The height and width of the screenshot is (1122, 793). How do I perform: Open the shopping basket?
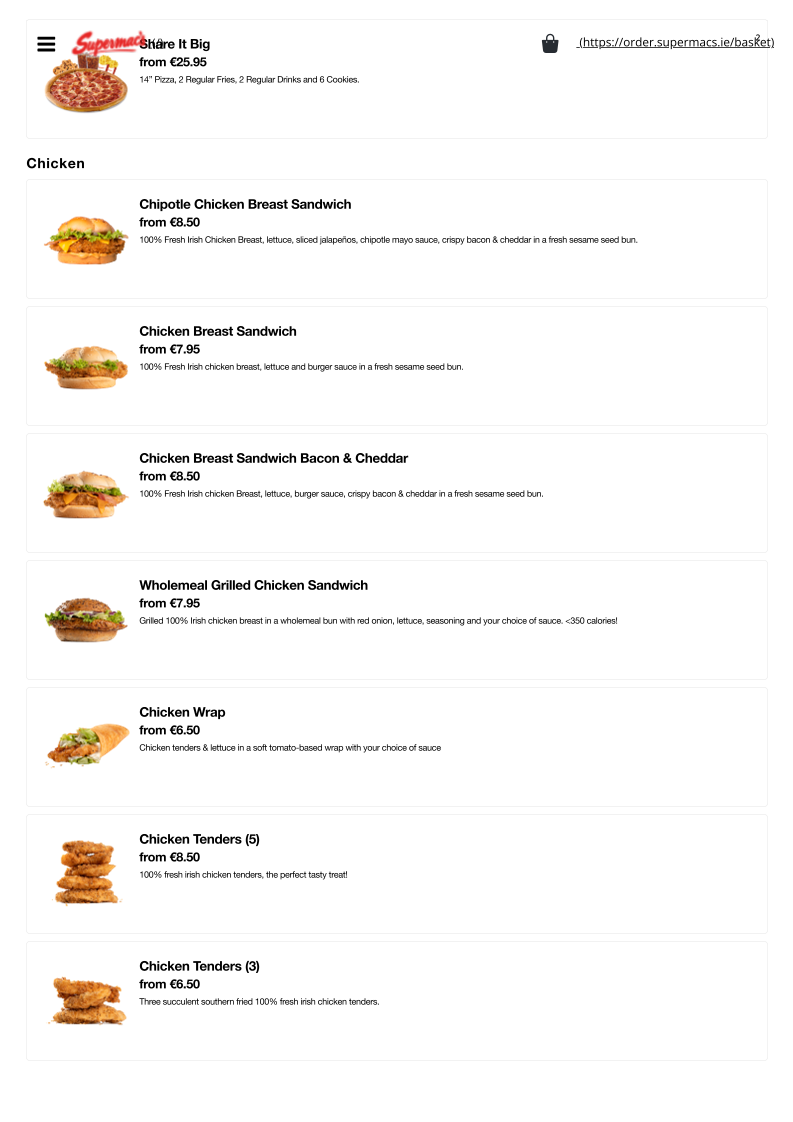550,44
